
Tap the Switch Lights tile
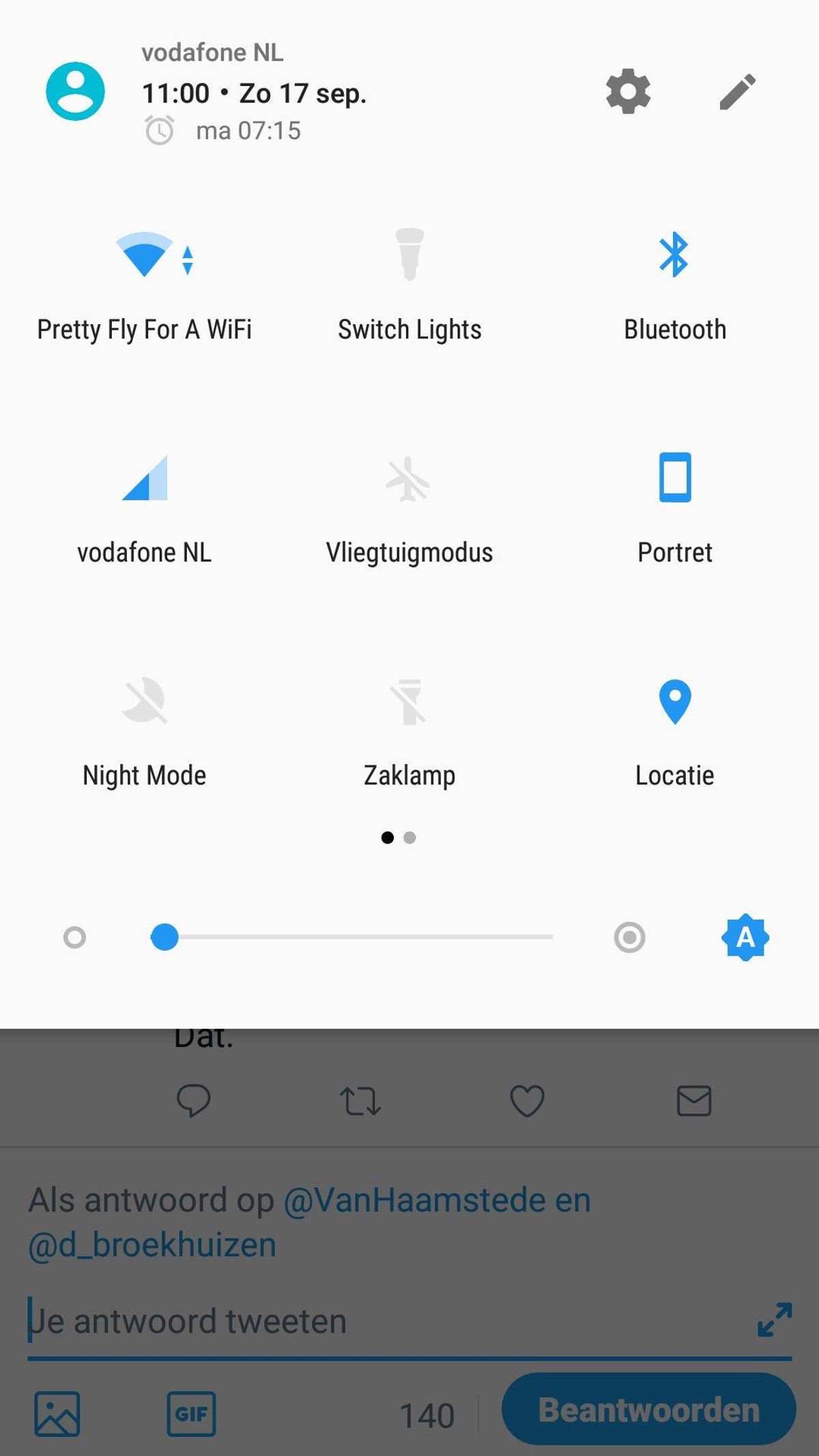coord(409,256)
